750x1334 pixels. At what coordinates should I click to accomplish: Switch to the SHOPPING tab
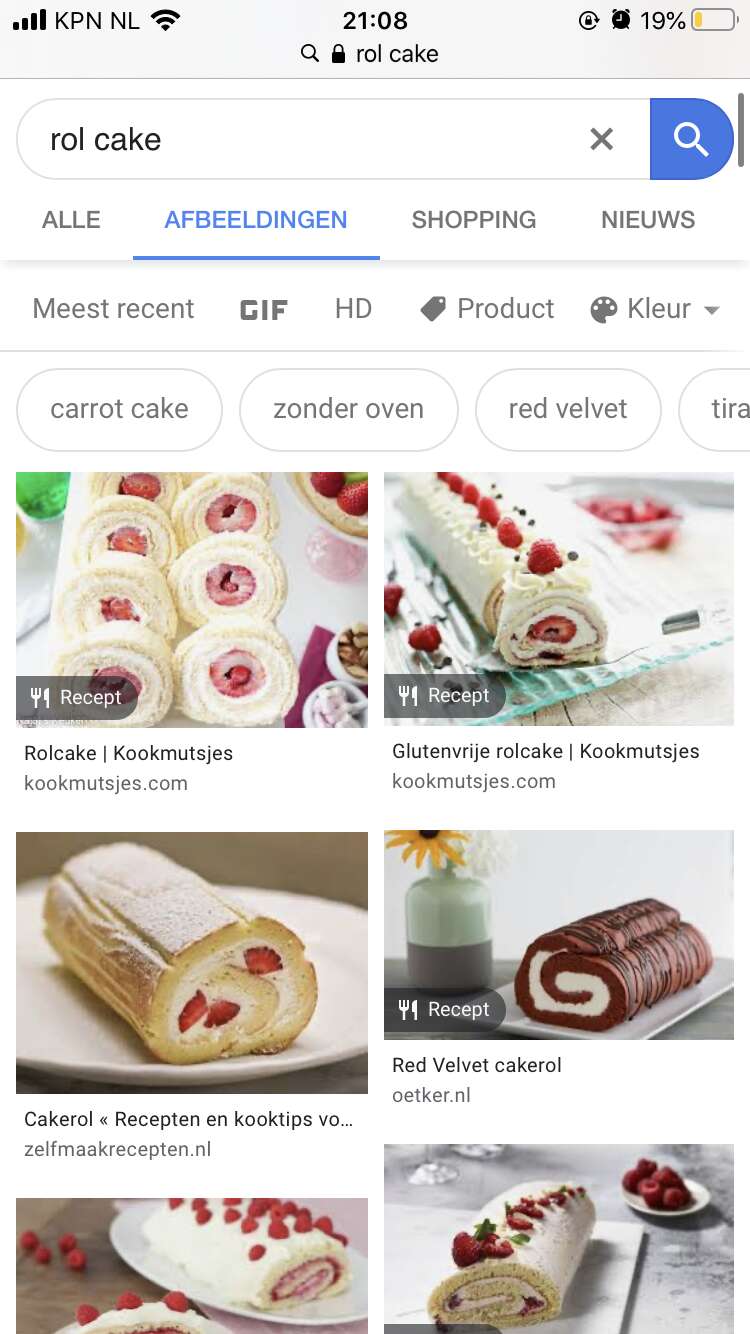(474, 220)
